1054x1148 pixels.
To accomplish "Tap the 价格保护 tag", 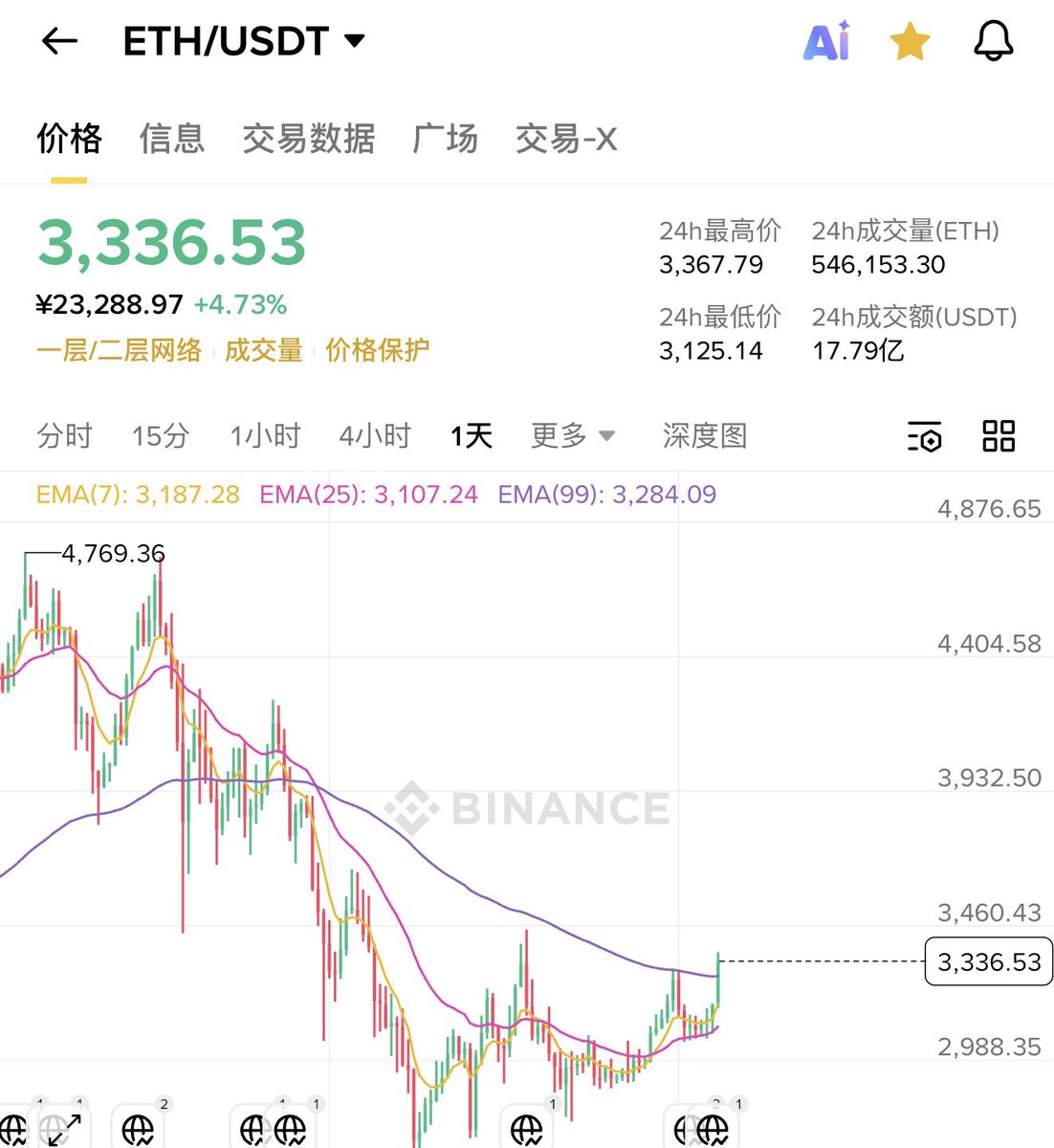I will pos(377,350).
